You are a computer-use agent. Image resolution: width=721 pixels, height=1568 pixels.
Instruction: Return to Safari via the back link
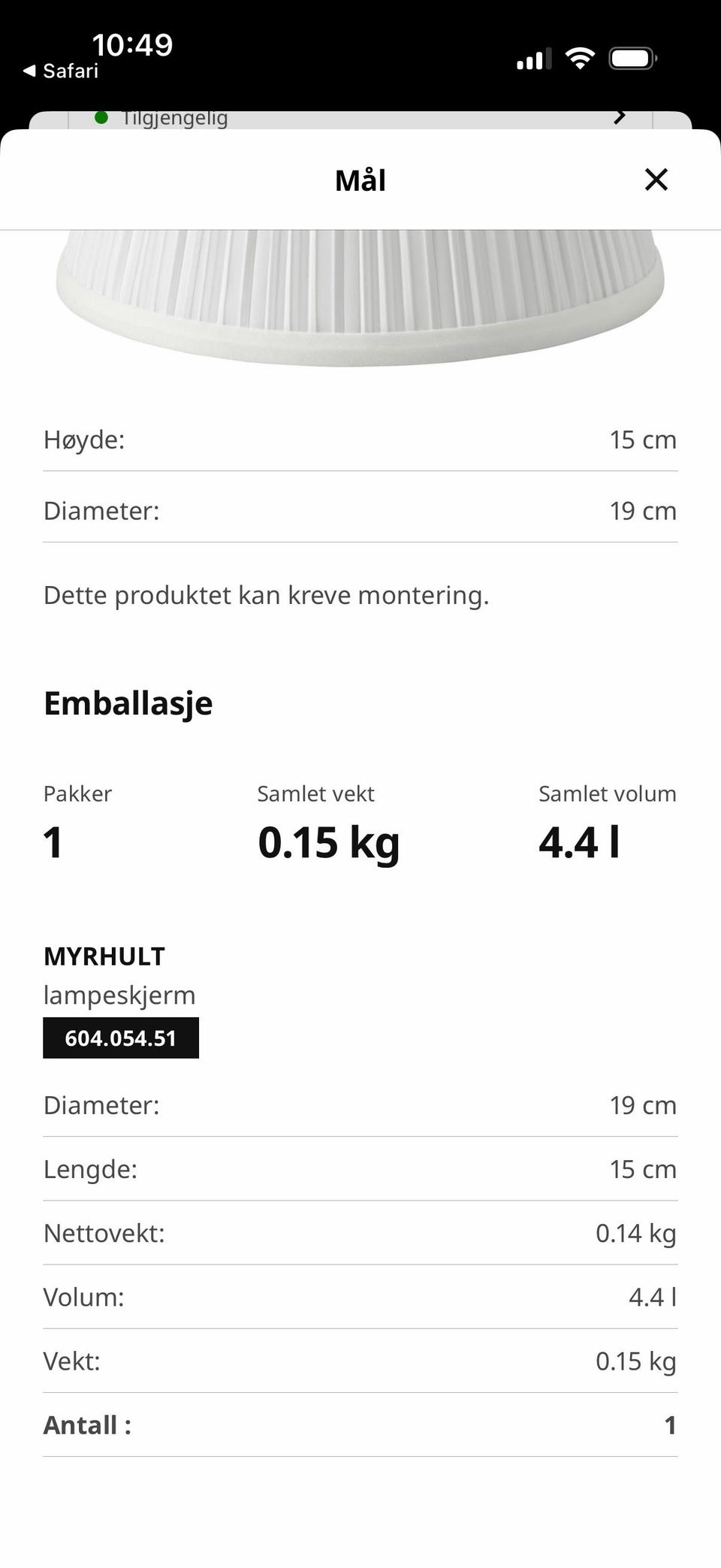(x=61, y=71)
